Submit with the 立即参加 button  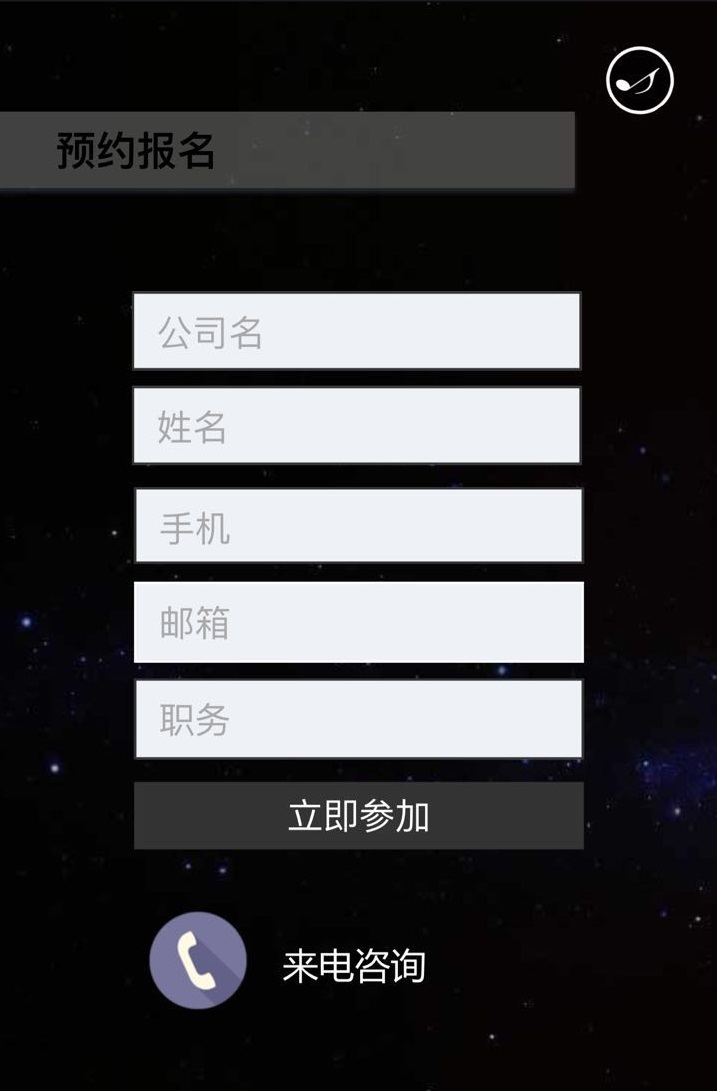(x=358, y=816)
